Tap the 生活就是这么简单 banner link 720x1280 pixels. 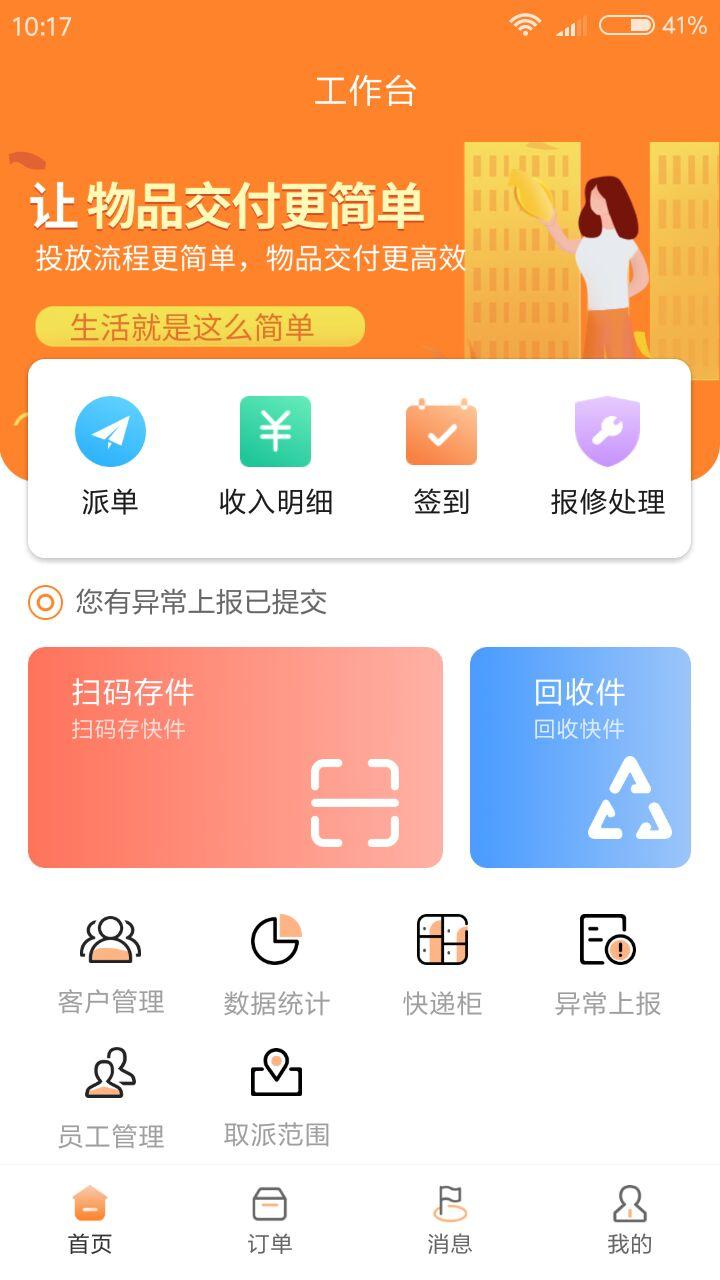pos(195,327)
